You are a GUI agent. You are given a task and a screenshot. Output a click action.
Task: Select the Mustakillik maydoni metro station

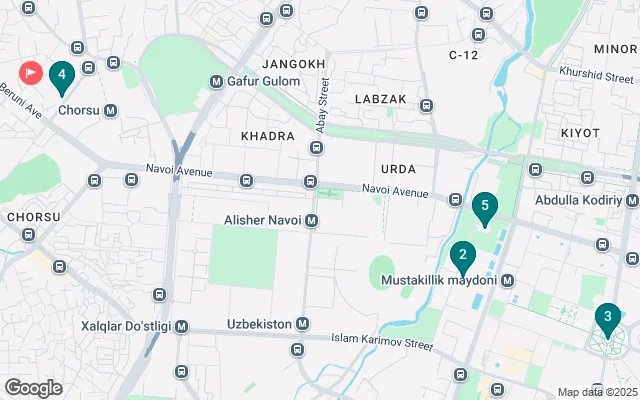[x=508, y=280]
